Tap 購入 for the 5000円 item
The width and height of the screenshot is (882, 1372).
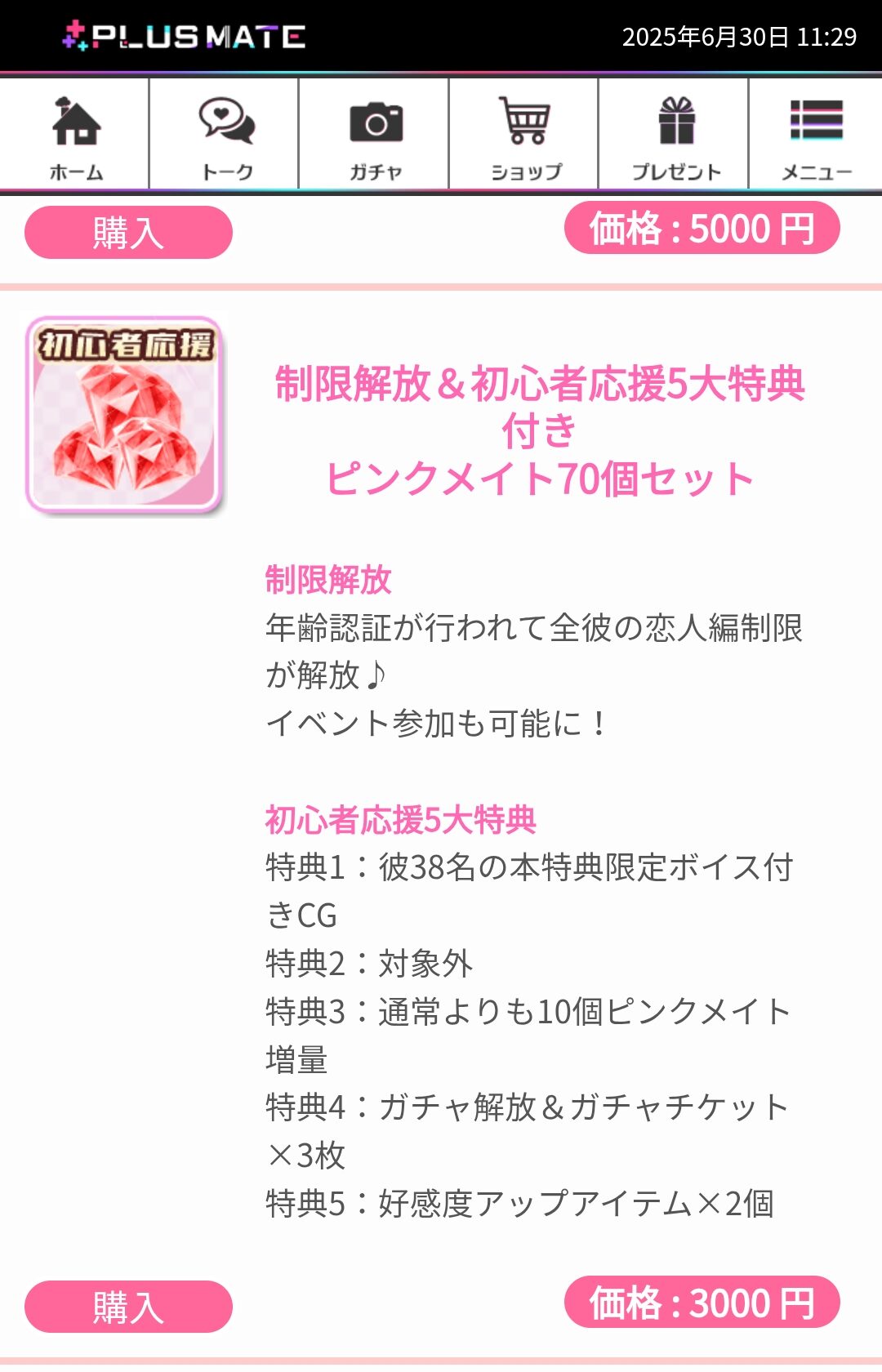point(128,233)
